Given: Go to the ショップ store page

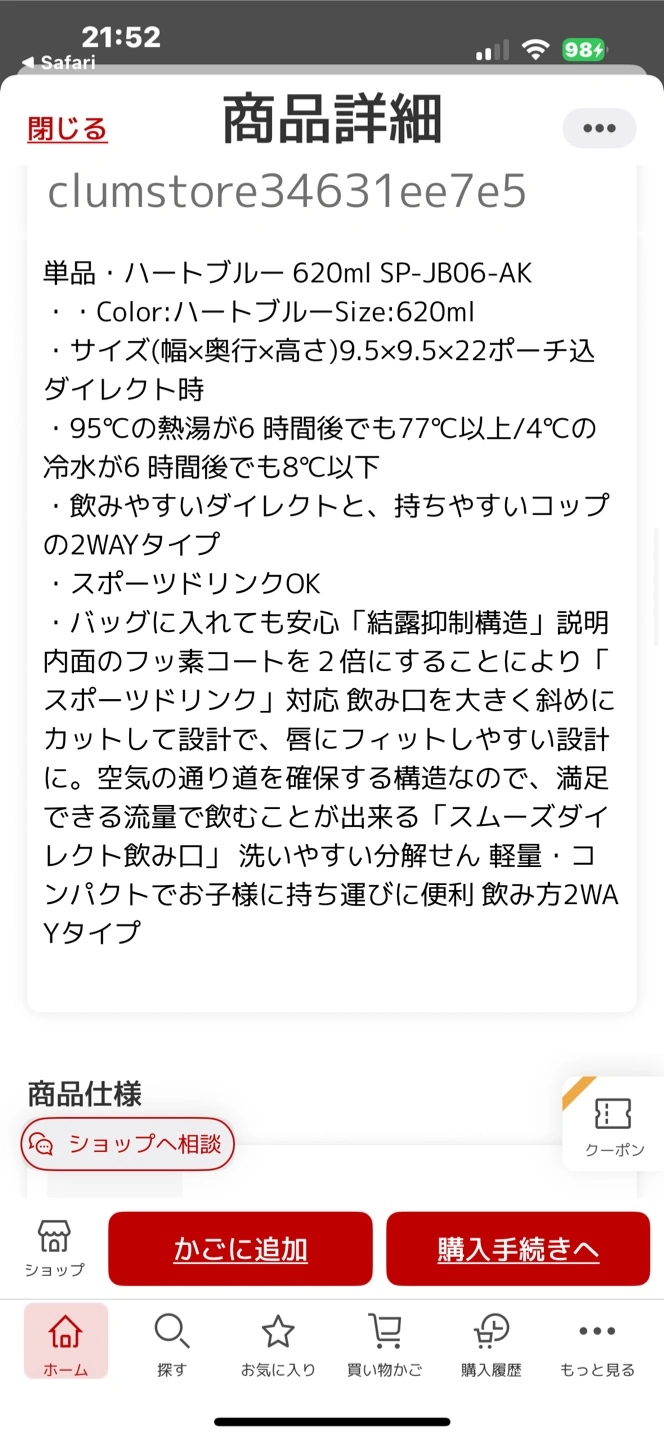Looking at the screenshot, I should point(54,1248).
